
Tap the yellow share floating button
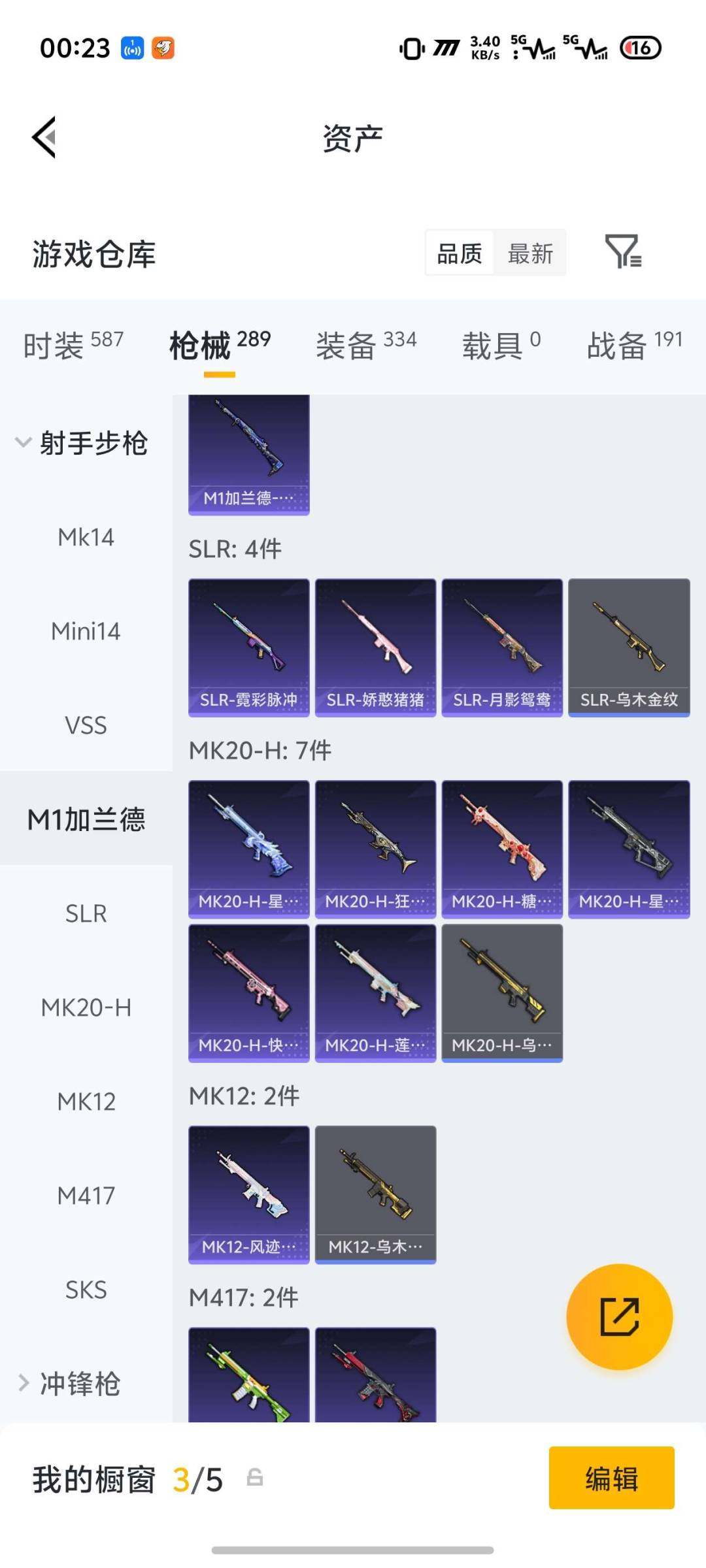point(619,1317)
